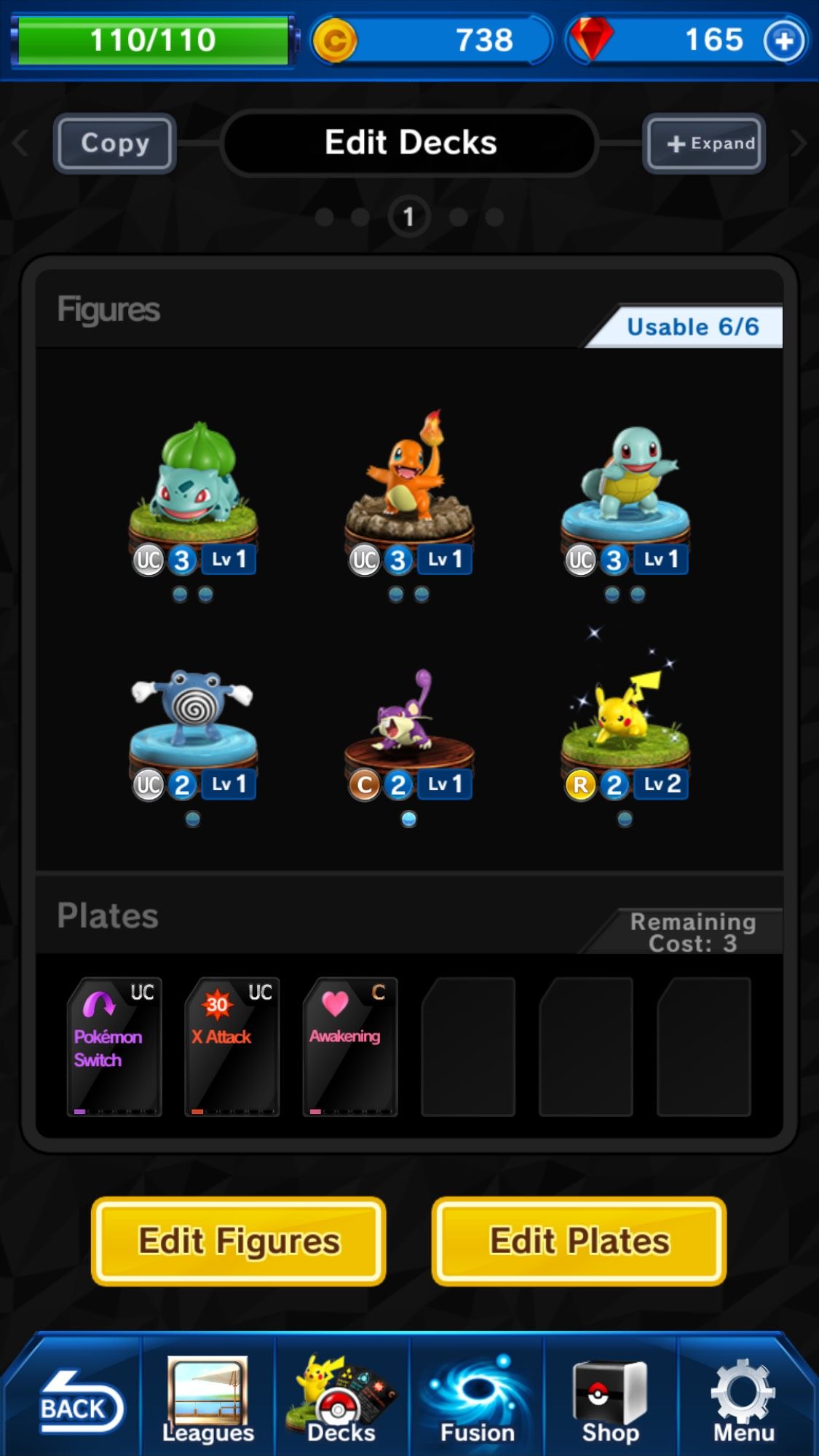Open the Edit Plates button

point(579,1241)
